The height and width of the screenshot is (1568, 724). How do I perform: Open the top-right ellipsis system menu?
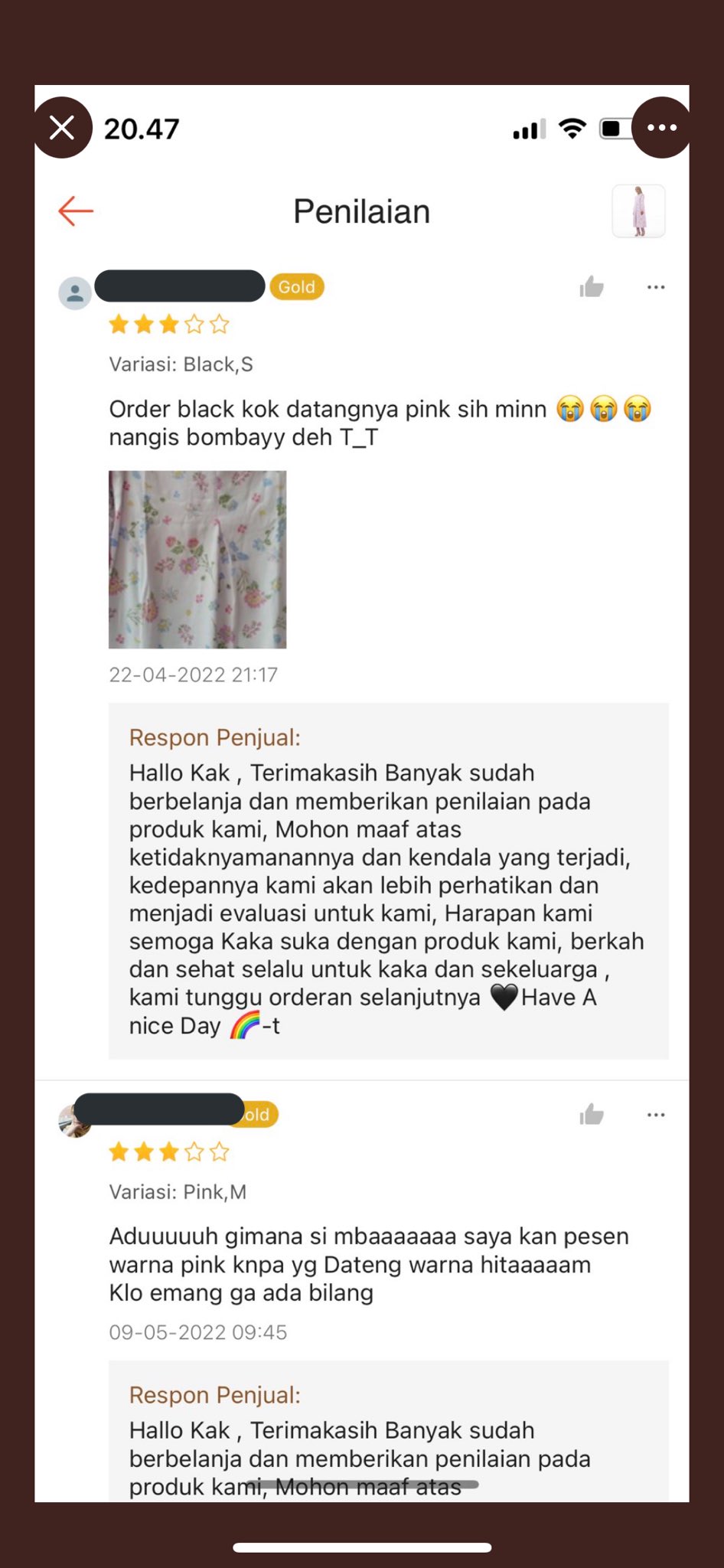(x=661, y=127)
